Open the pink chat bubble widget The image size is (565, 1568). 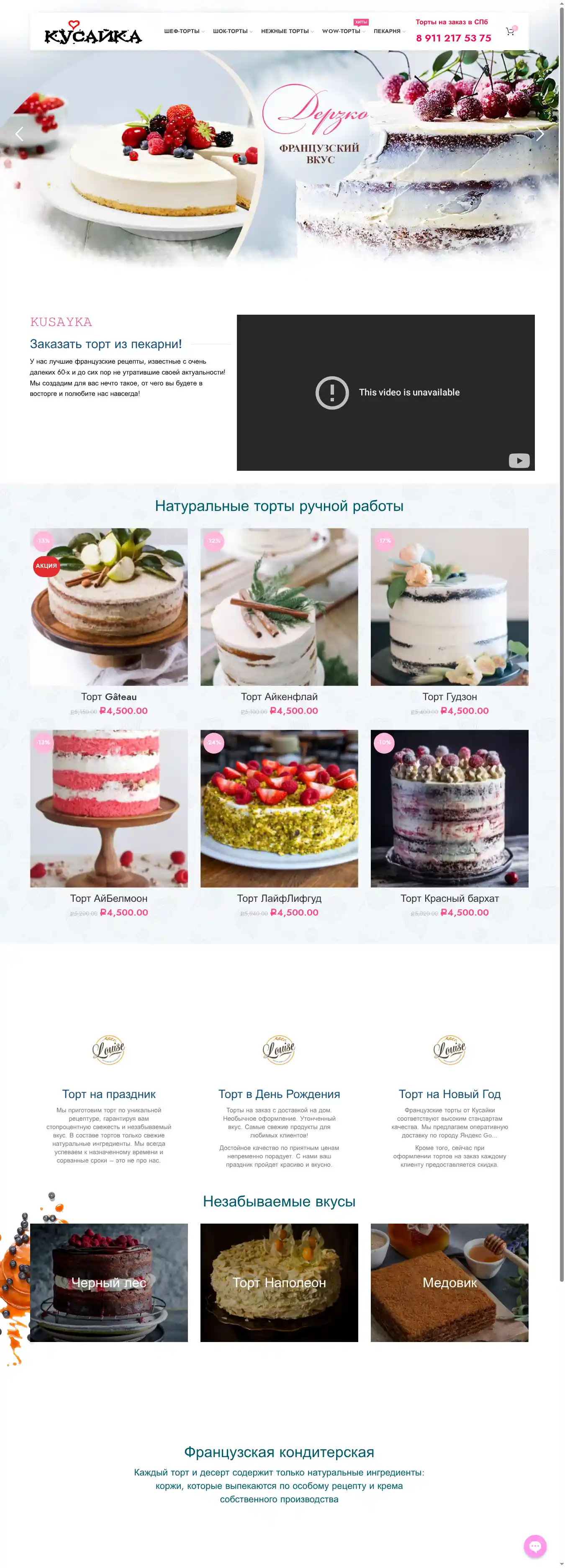534,1545
